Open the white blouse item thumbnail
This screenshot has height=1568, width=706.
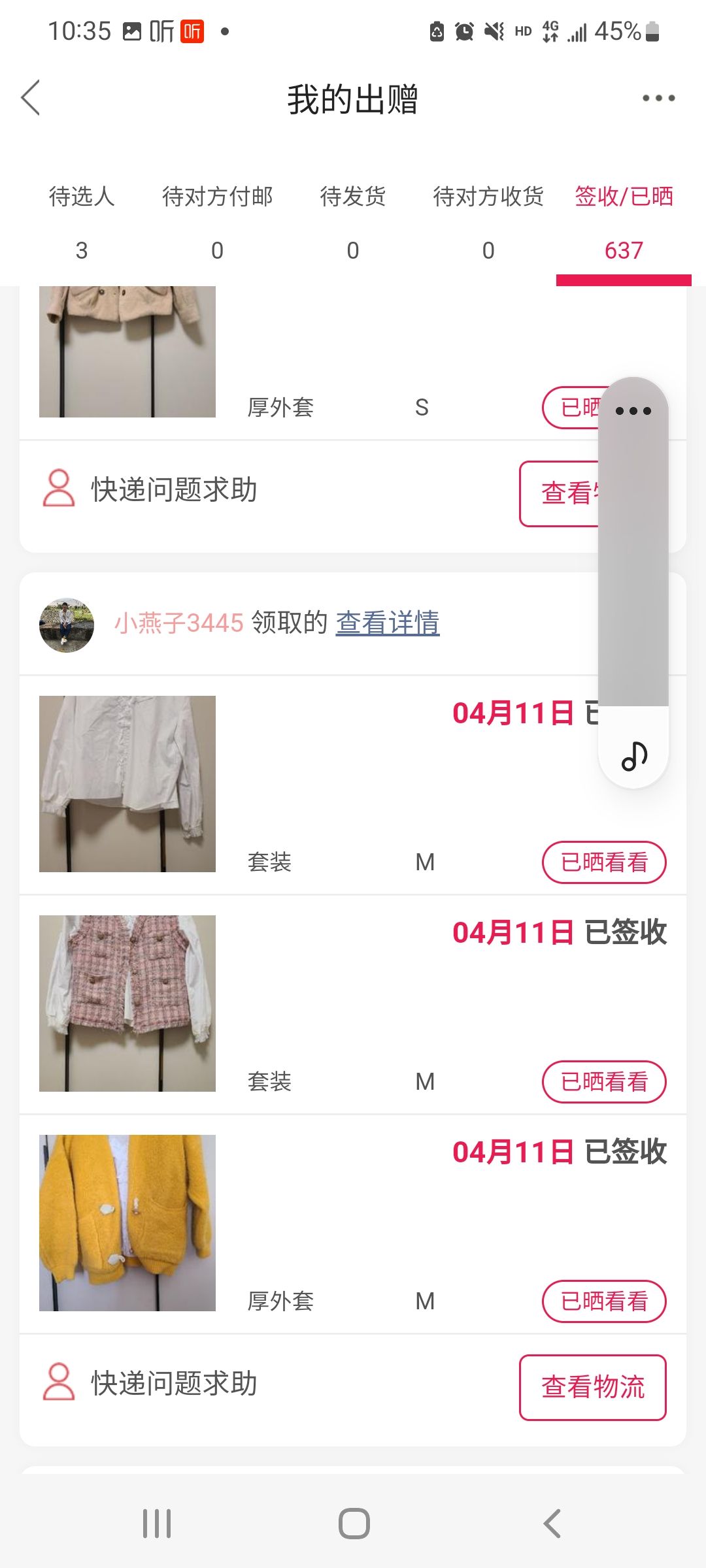point(127,784)
